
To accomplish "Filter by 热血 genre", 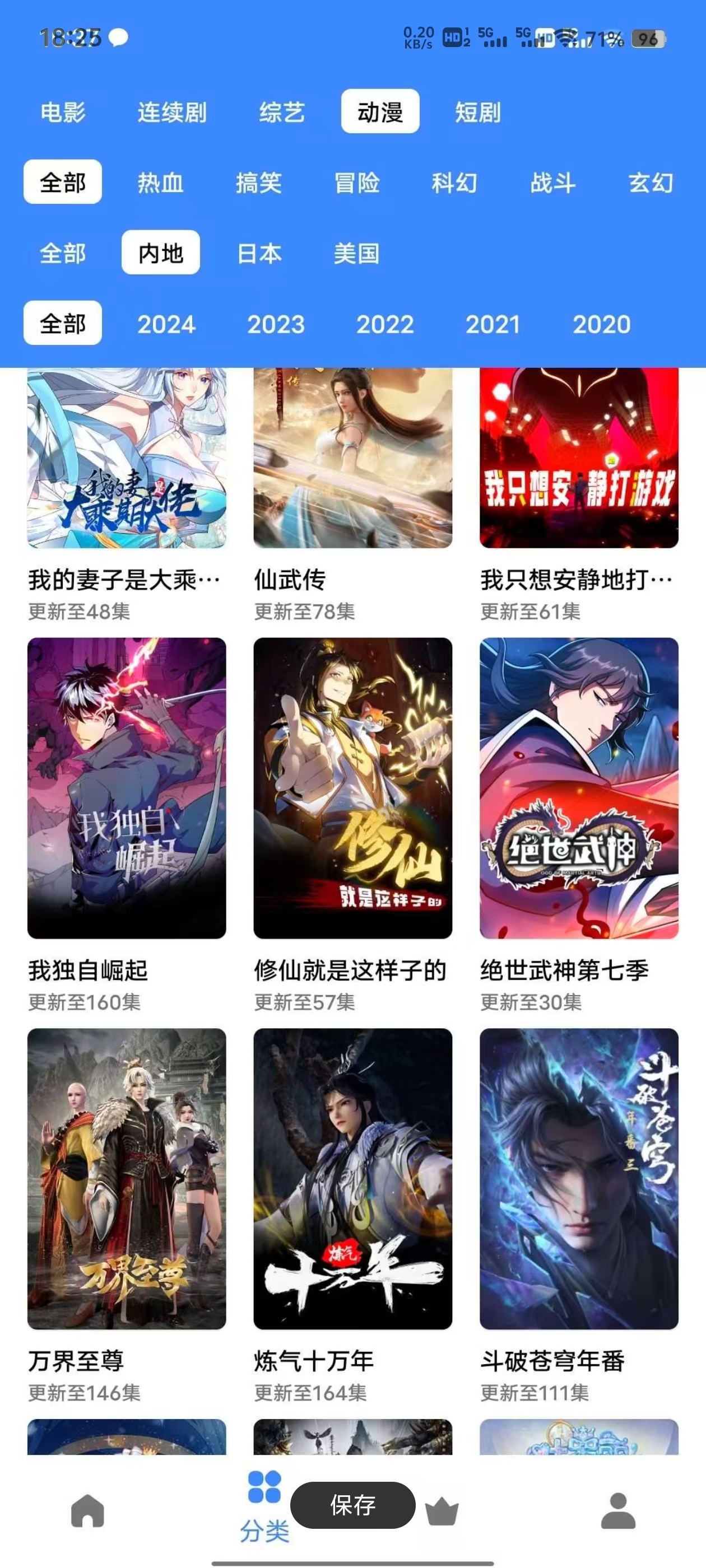I will point(160,183).
